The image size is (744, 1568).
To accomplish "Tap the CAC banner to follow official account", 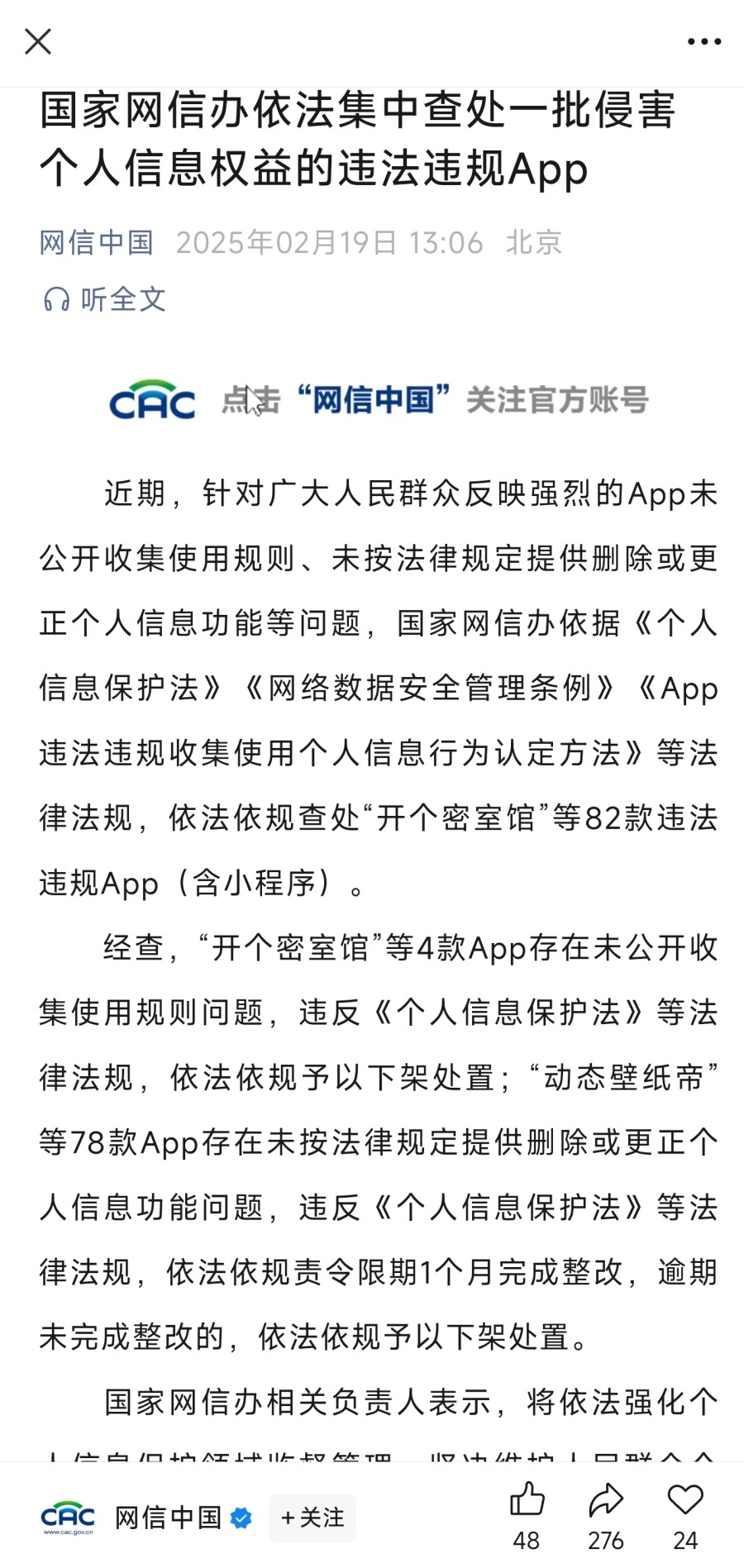I will [379, 400].
